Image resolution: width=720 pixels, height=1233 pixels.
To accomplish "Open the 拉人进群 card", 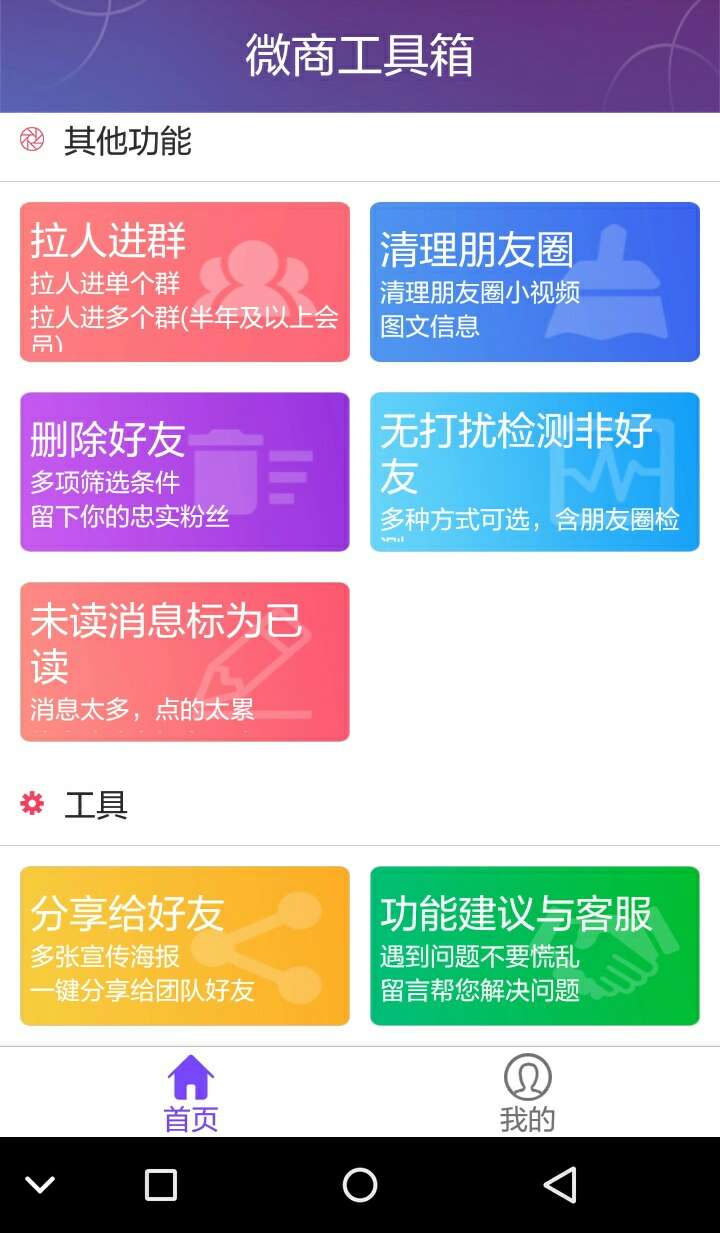I will point(185,282).
